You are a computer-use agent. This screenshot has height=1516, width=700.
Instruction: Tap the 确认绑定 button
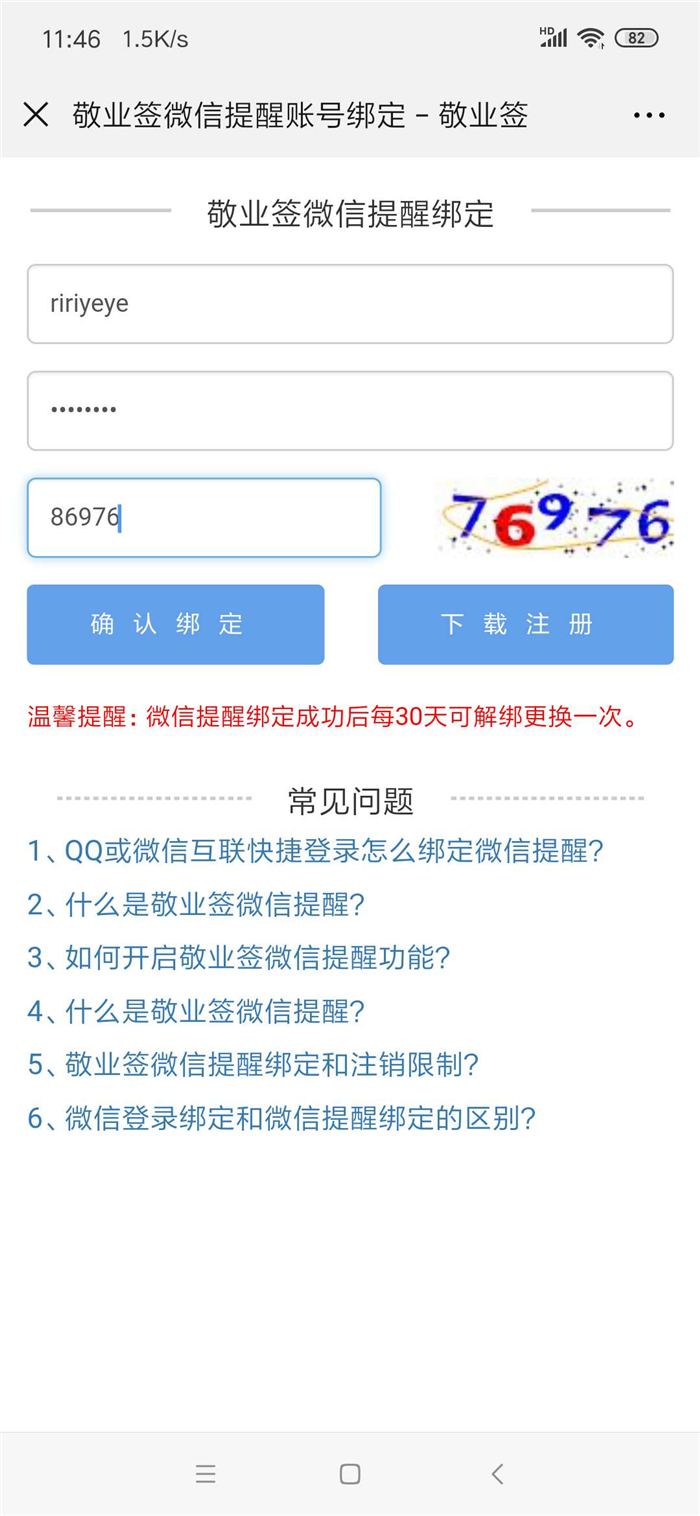point(176,625)
